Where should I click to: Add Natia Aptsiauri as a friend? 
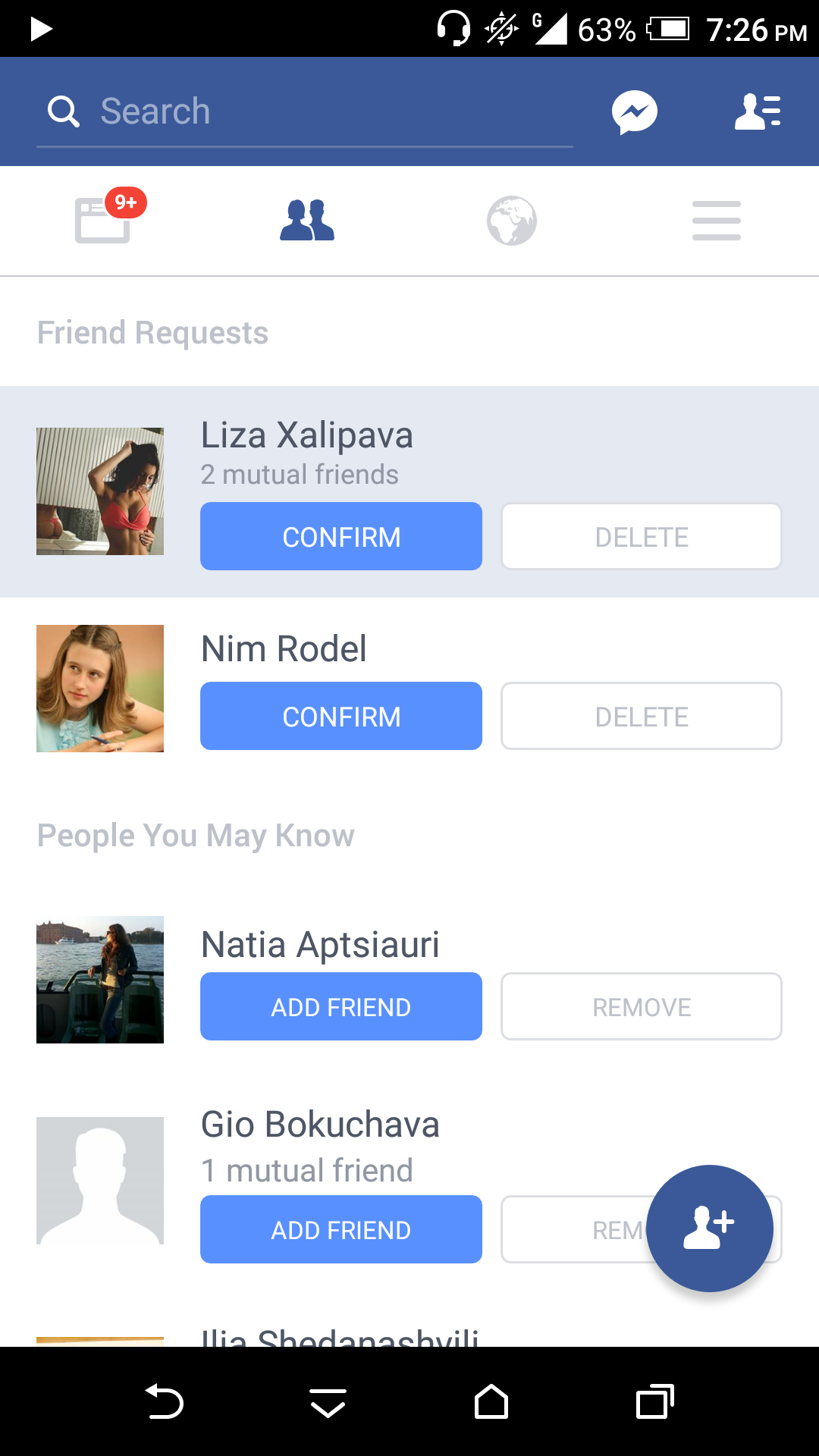point(341,1006)
